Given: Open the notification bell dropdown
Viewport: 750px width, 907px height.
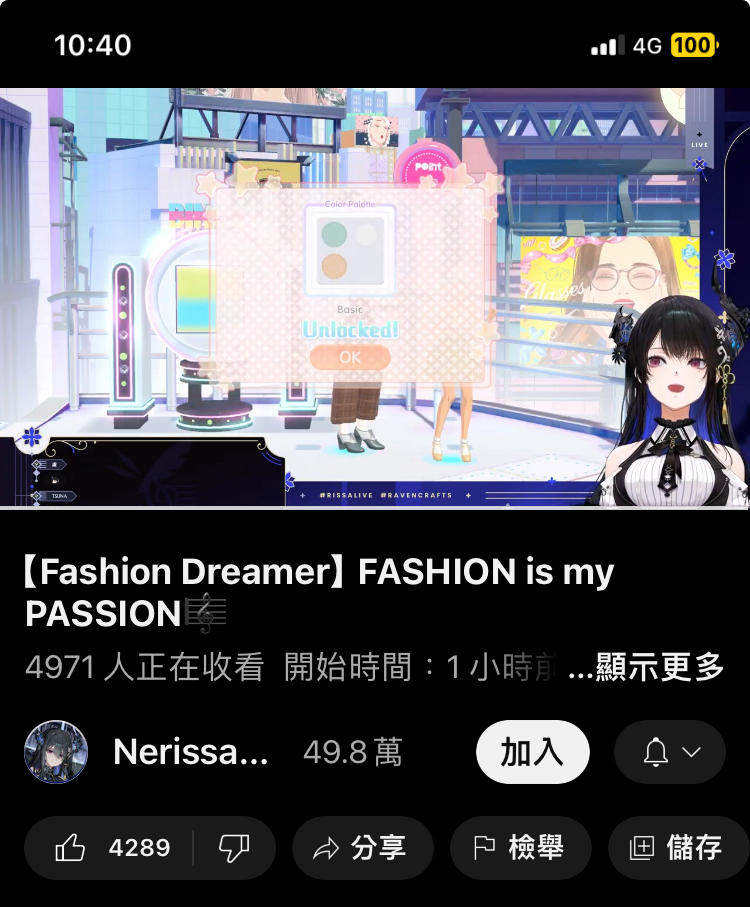Looking at the screenshot, I should pyautogui.click(x=670, y=752).
